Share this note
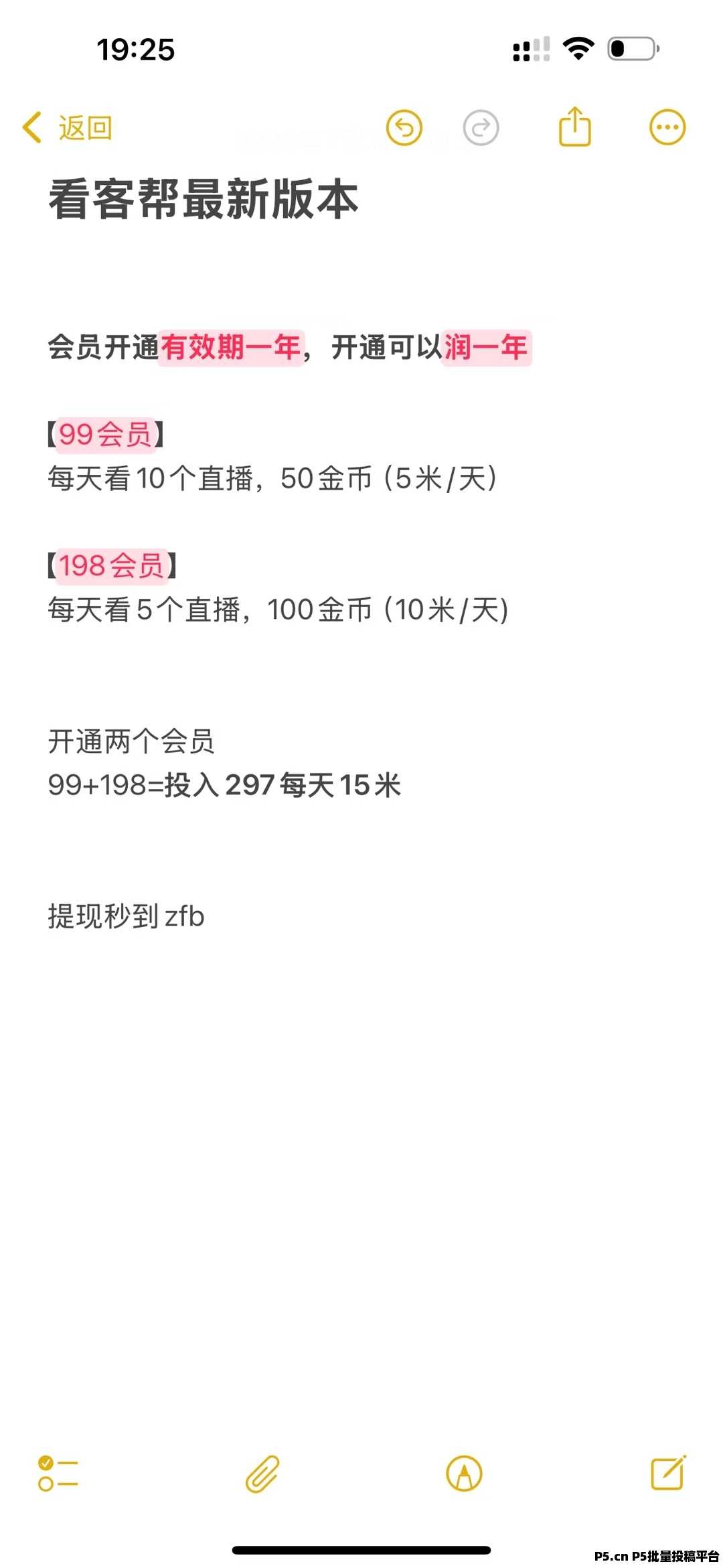 (575, 126)
